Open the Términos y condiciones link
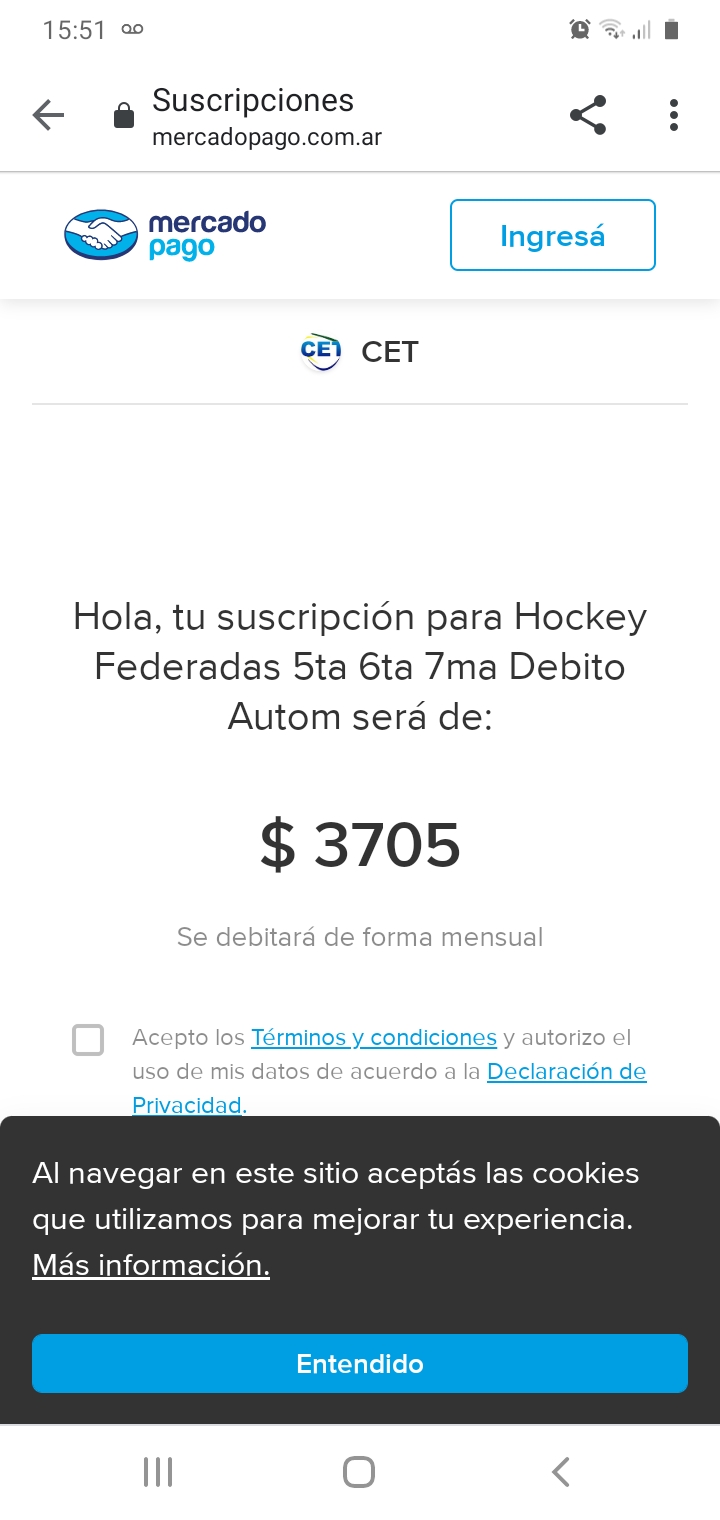 click(373, 1038)
